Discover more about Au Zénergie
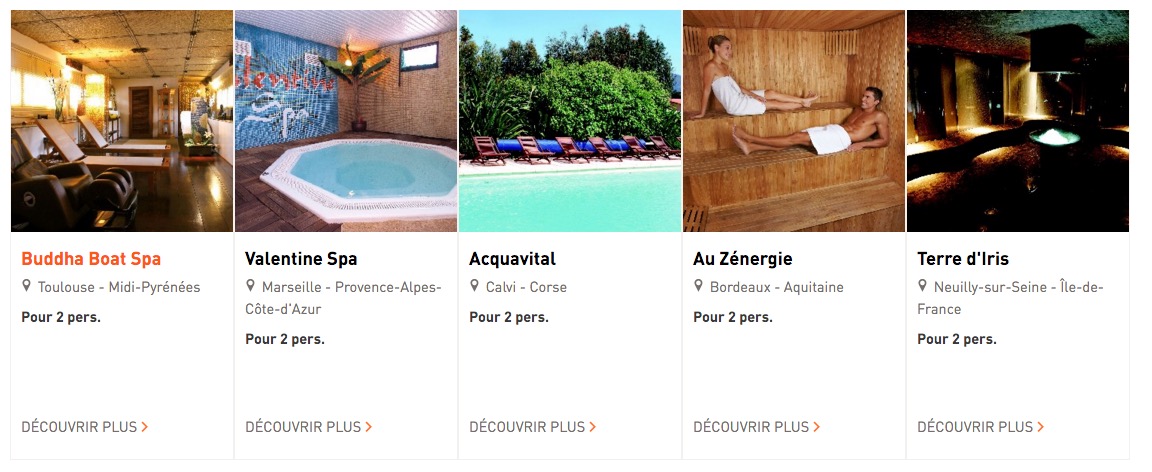This screenshot has width=1152, height=472. tap(757, 427)
